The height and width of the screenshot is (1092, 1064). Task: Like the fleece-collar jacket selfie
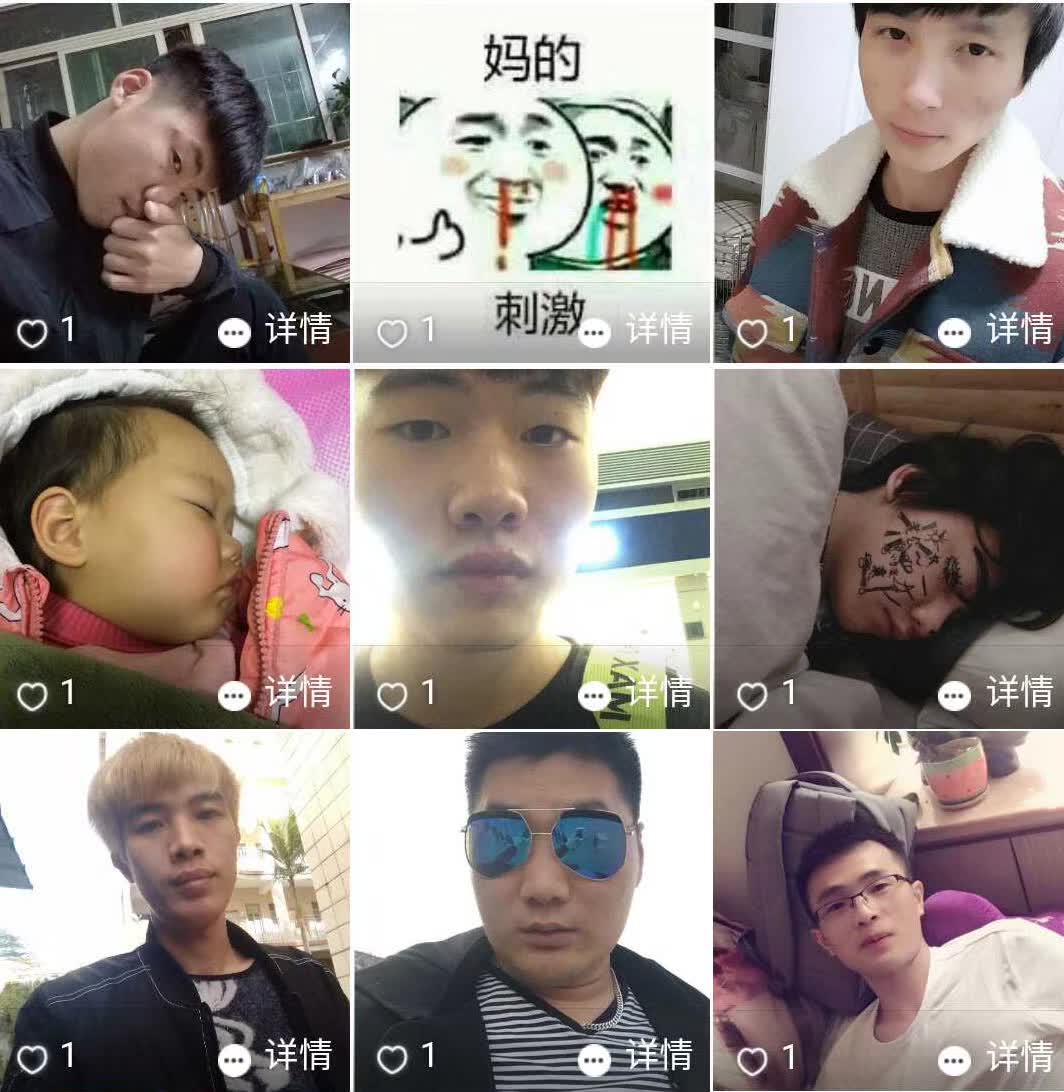pyautogui.click(x=752, y=333)
